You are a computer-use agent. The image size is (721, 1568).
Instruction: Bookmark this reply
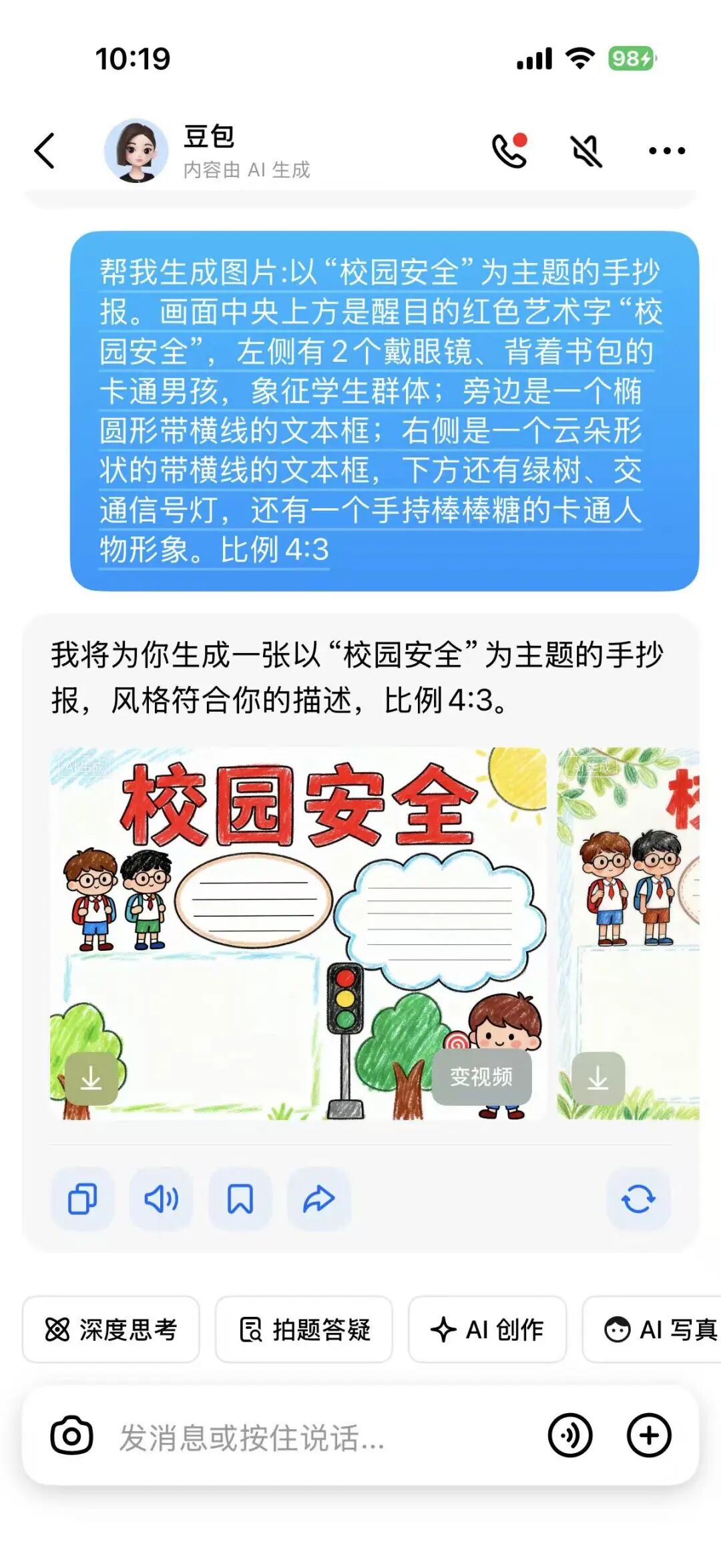pyautogui.click(x=240, y=1199)
